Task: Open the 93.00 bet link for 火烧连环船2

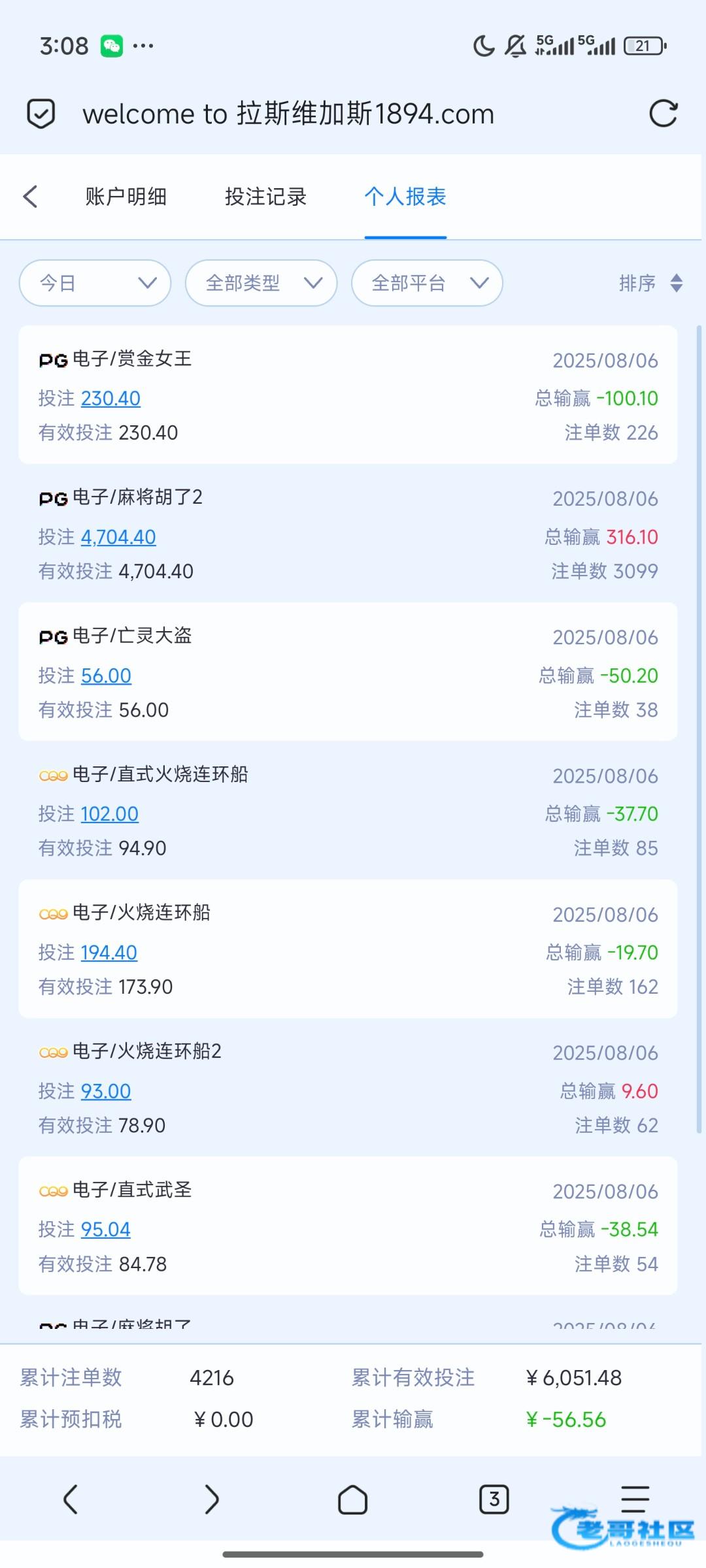Action: point(106,1091)
